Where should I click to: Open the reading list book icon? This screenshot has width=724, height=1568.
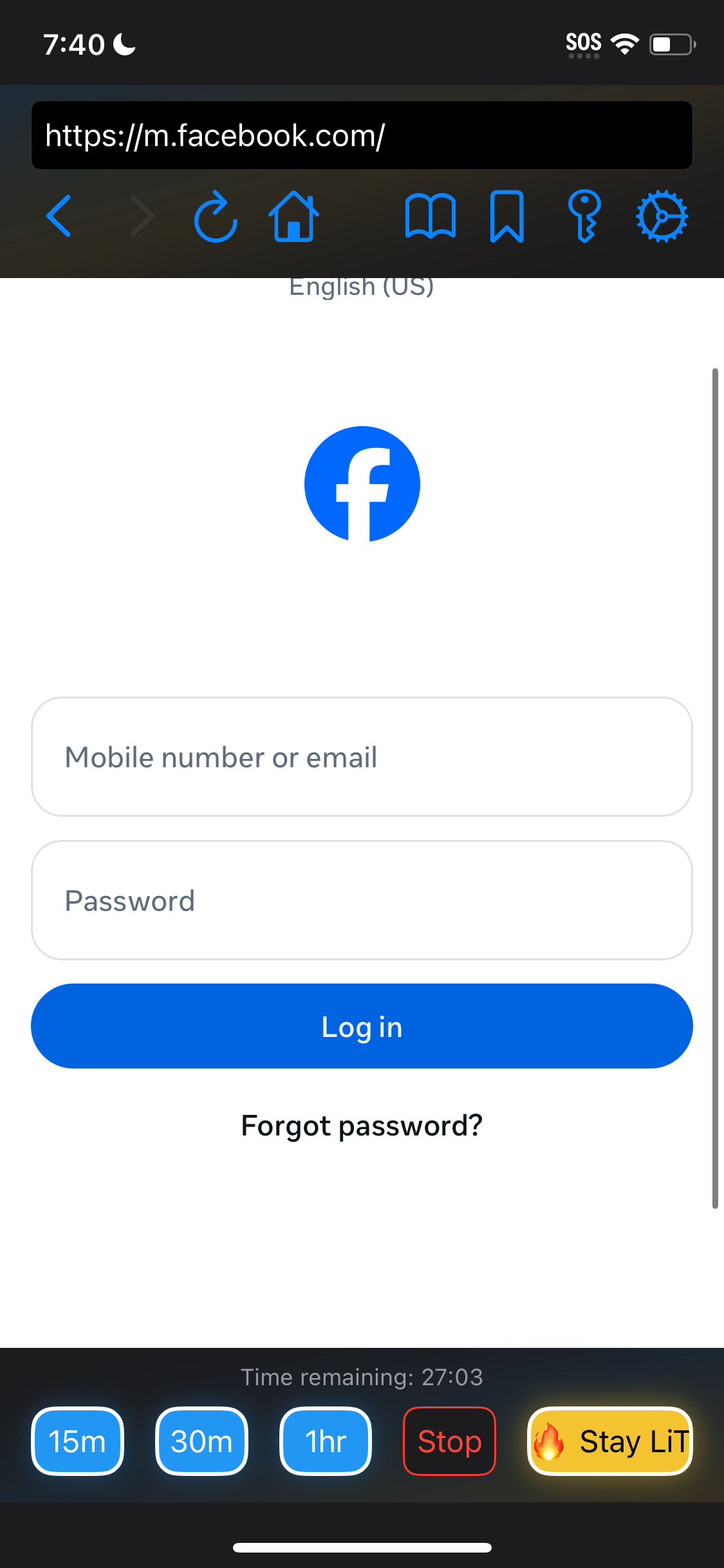(x=431, y=216)
